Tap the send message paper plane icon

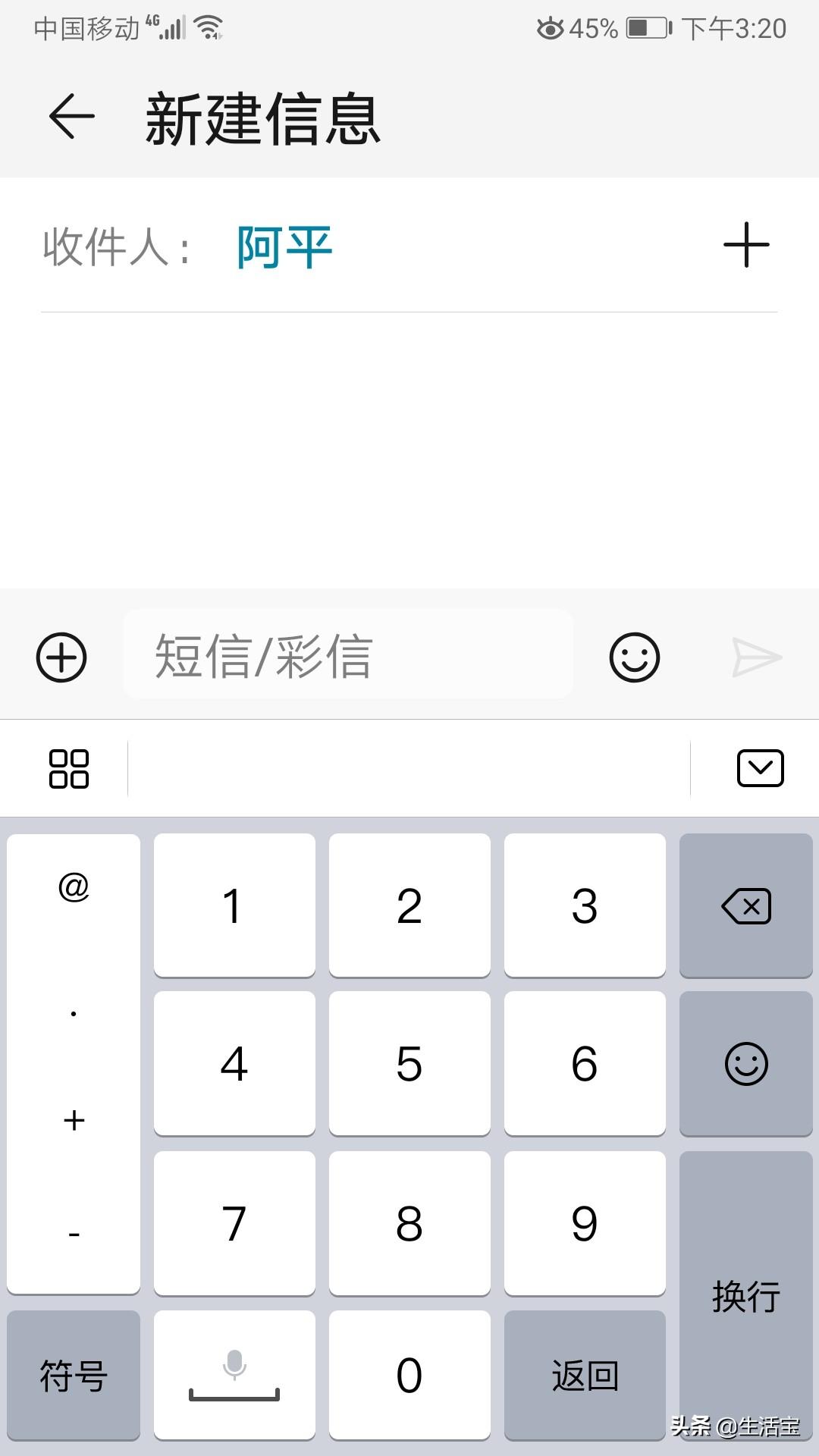tap(758, 657)
